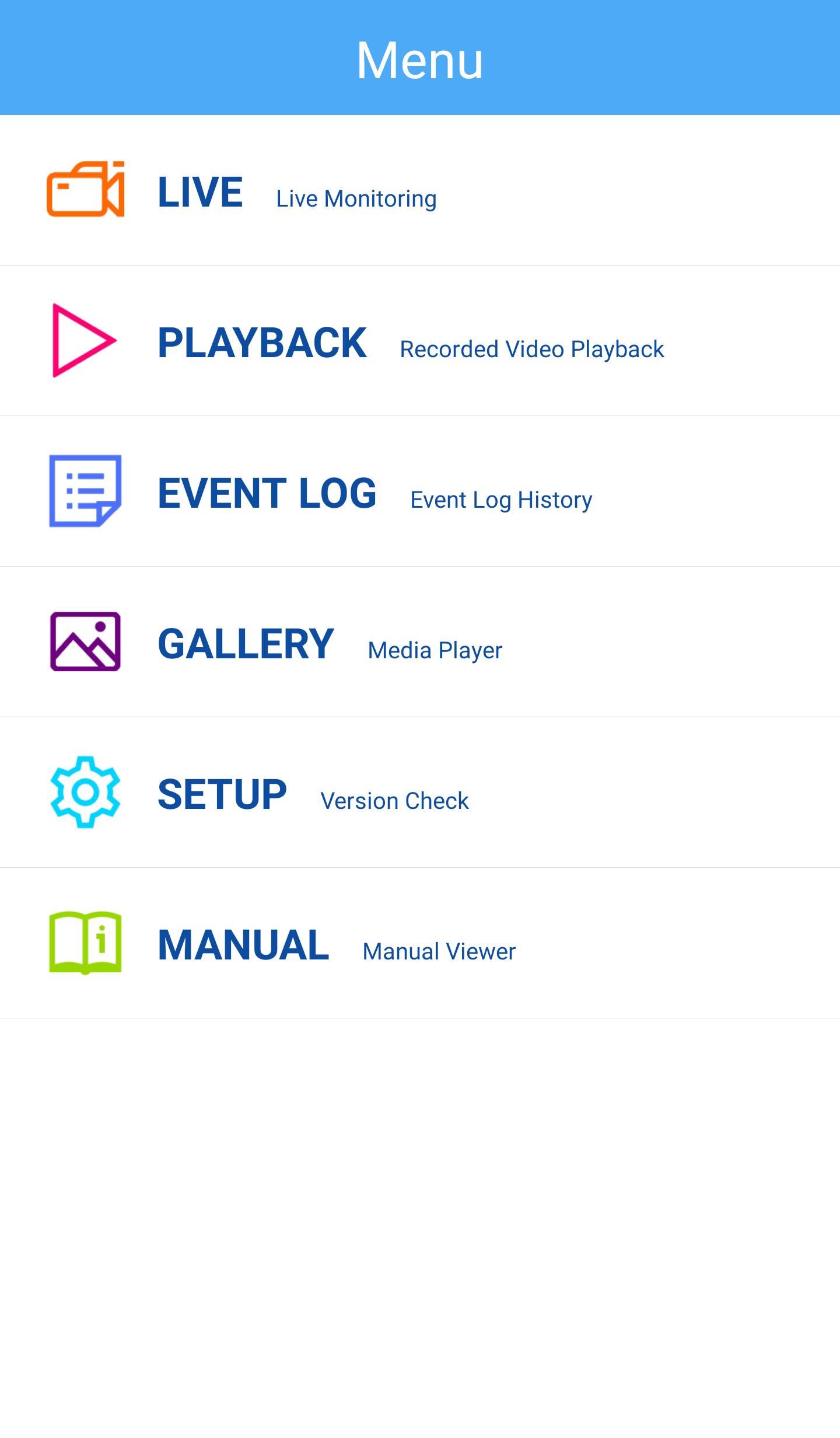
Task: Tap the Menu title bar
Action: (420, 58)
